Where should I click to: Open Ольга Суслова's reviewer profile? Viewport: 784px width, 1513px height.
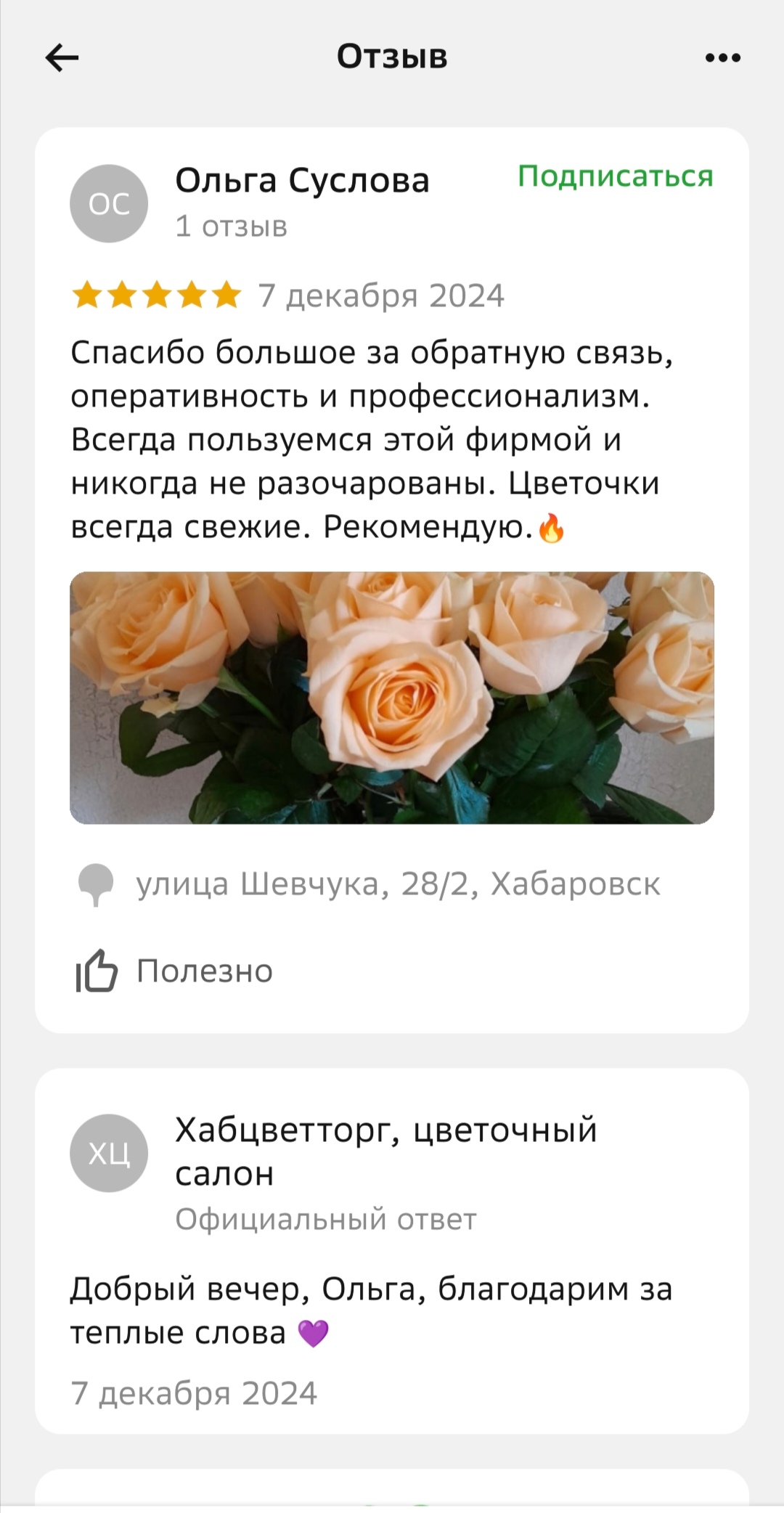coord(301,182)
